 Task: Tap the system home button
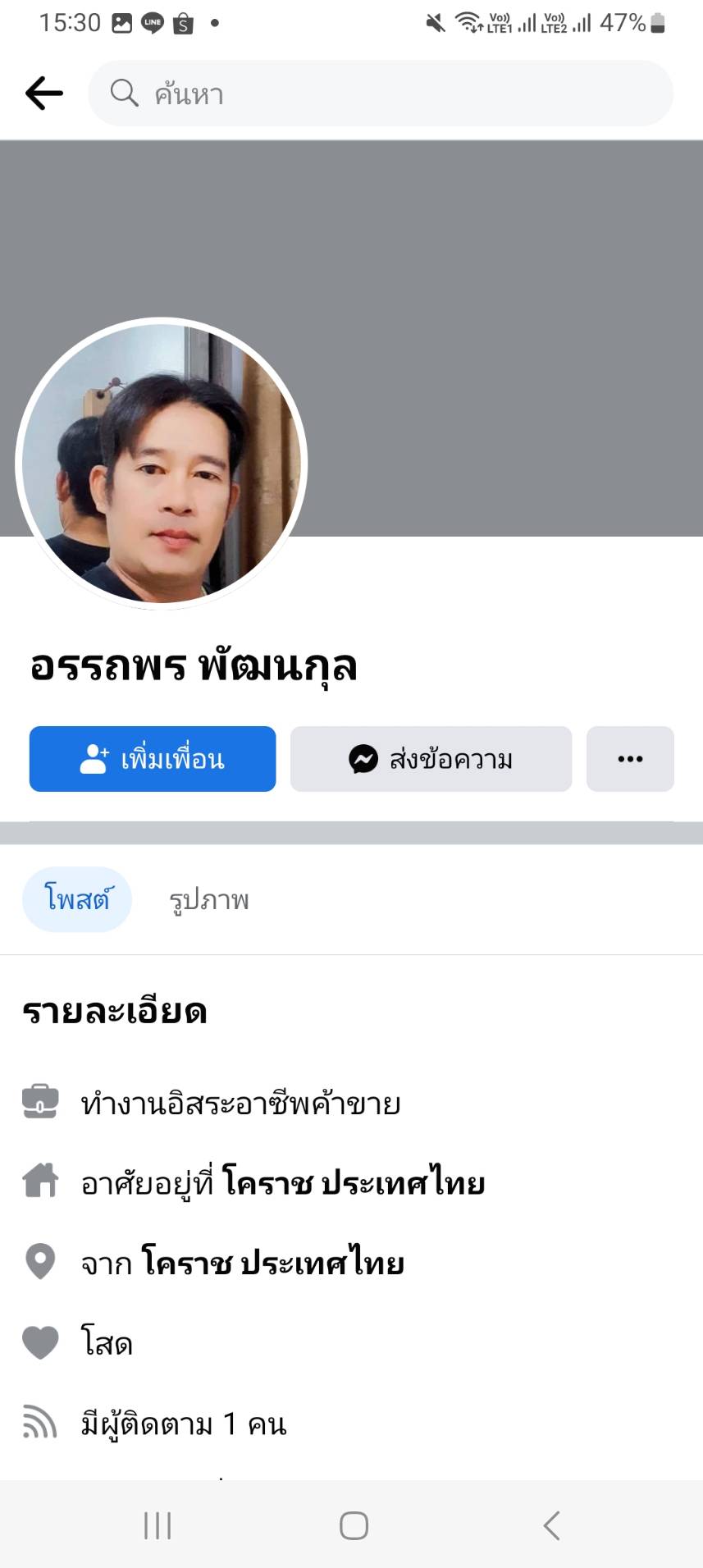click(354, 1525)
